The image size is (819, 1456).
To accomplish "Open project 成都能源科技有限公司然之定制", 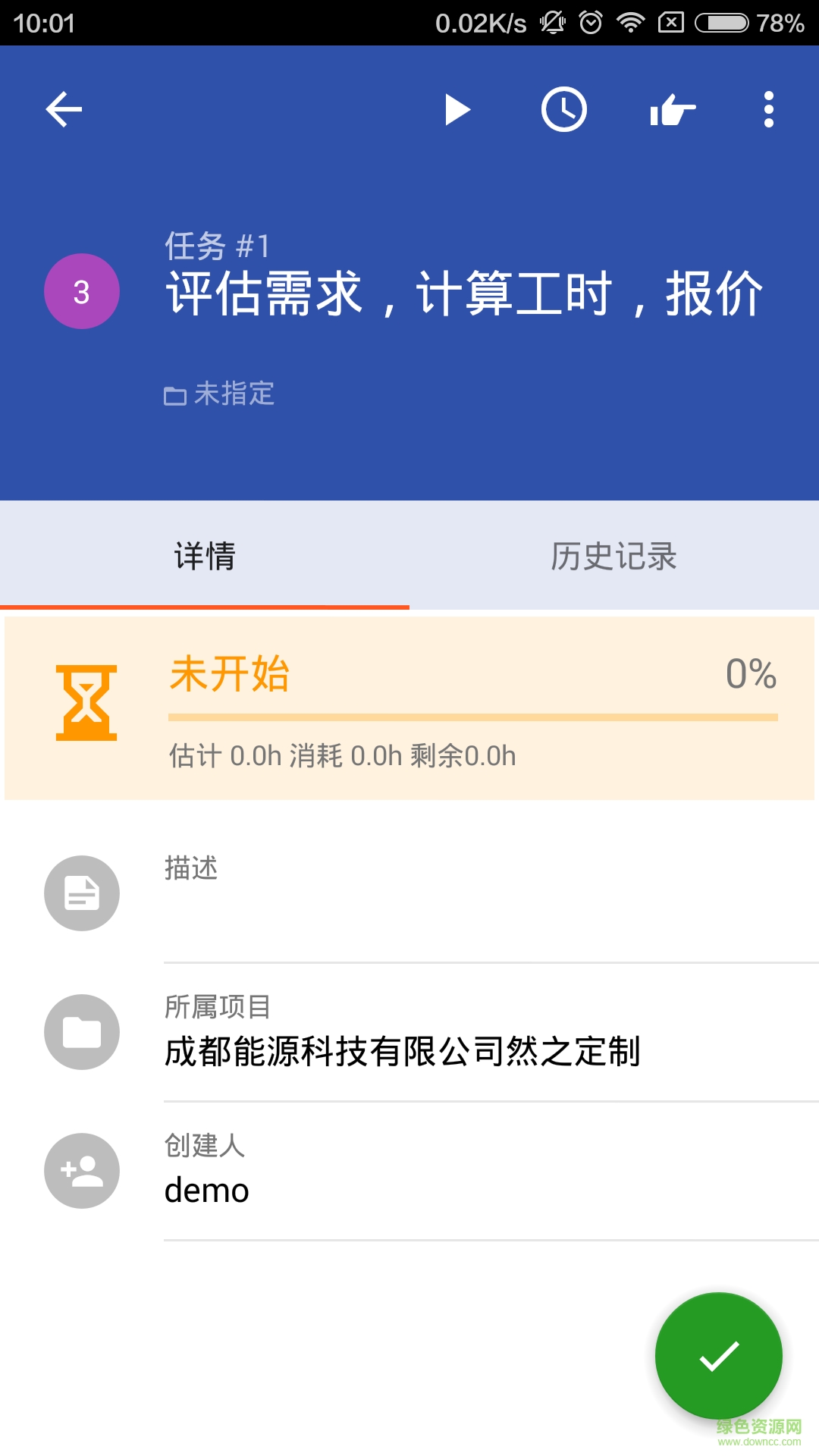I will tap(403, 1053).
